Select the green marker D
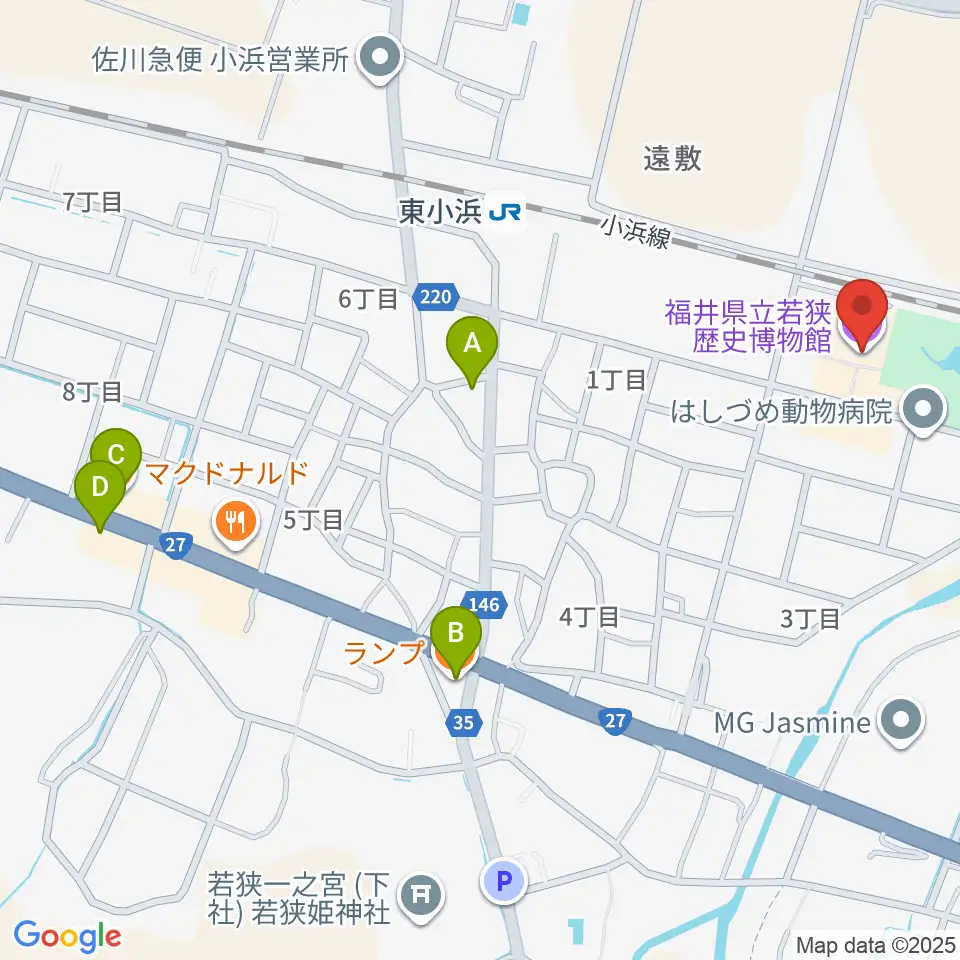 pyautogui.click(x=100, y=495)
